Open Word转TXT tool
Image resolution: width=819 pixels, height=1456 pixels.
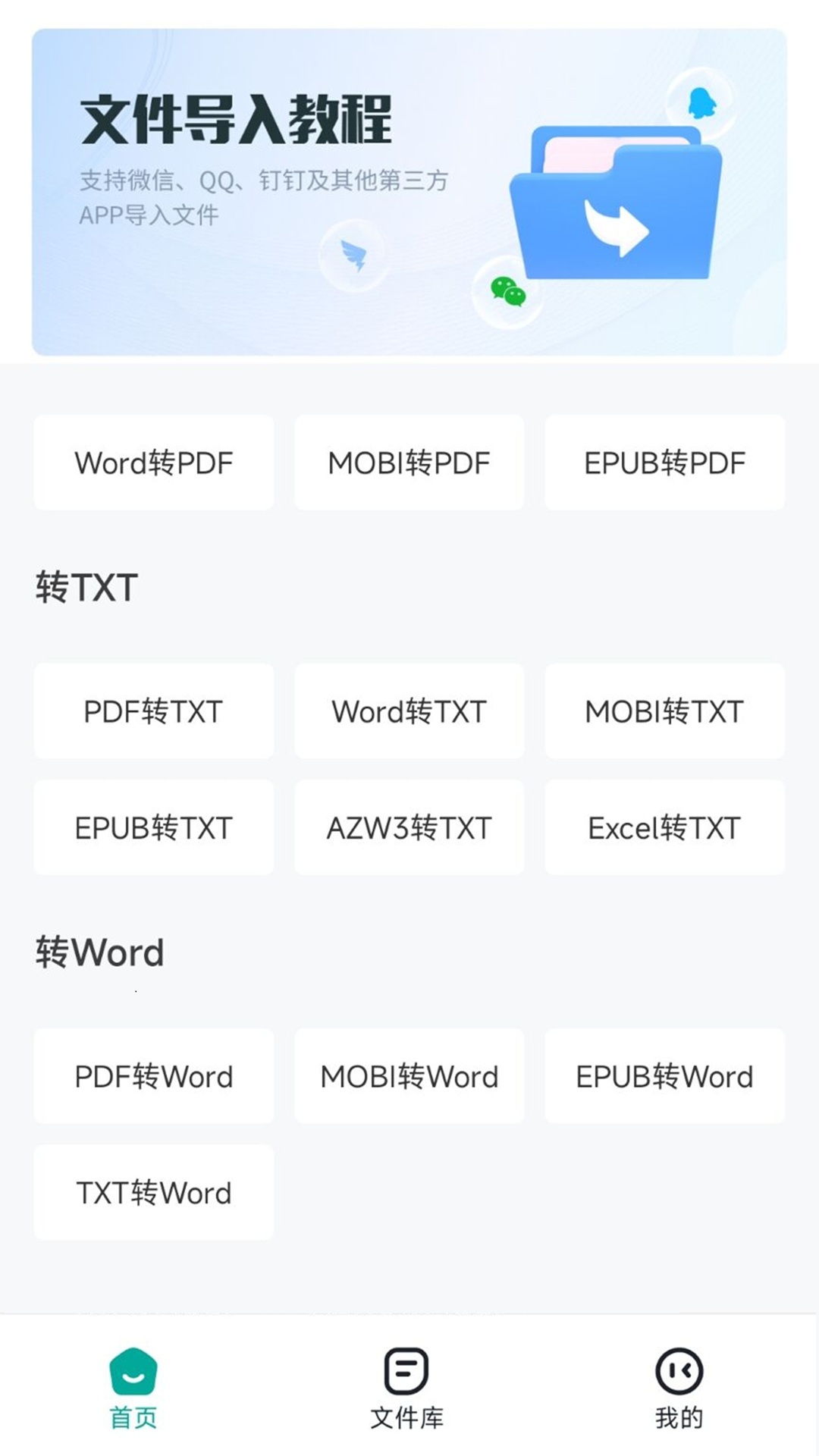tap(409, 711)
